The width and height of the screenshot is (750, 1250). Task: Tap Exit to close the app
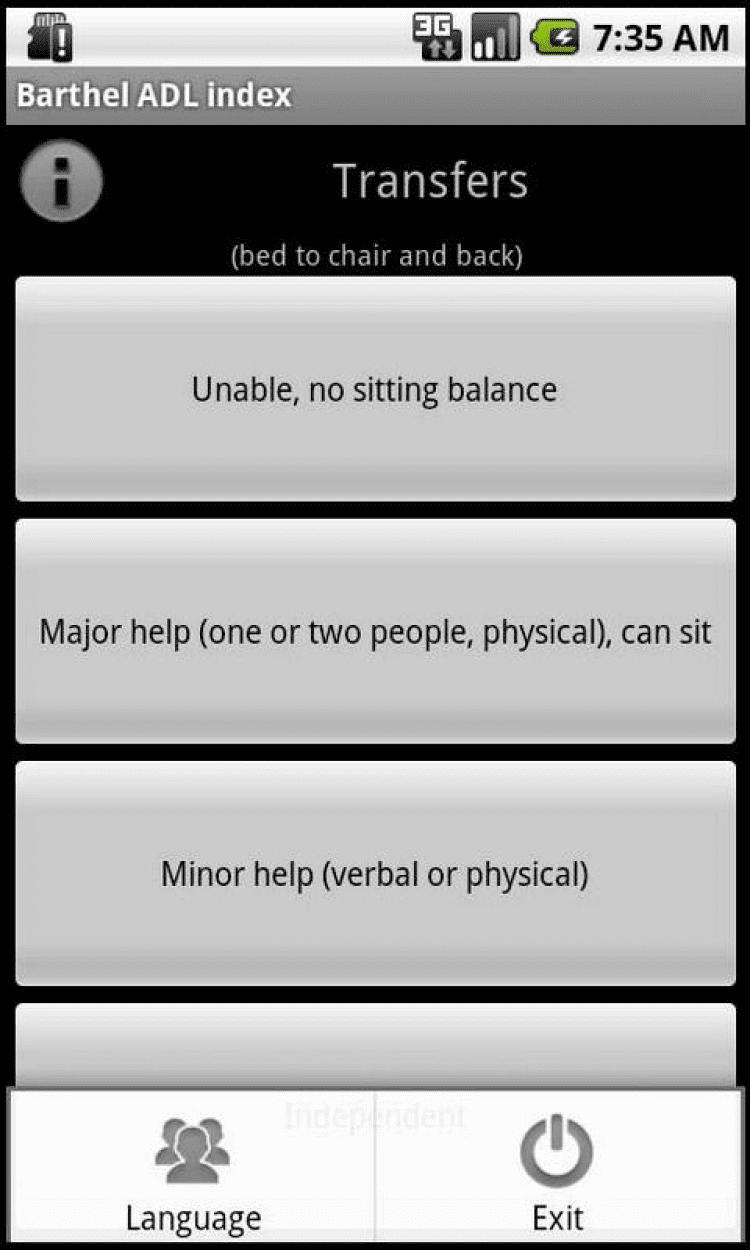pyautogui.click(x=557, y=1170)
